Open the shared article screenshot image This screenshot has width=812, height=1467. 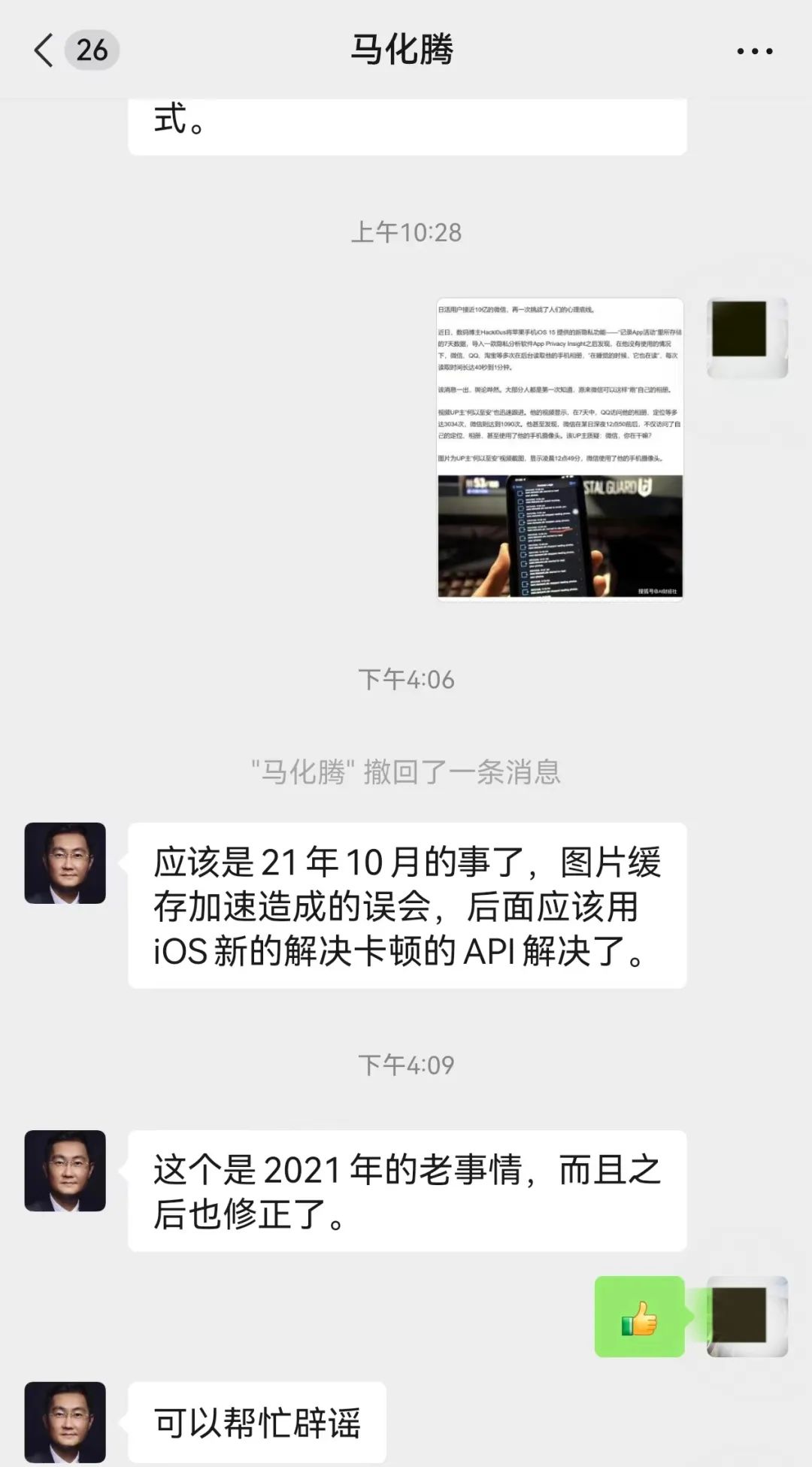pos(560,449)
